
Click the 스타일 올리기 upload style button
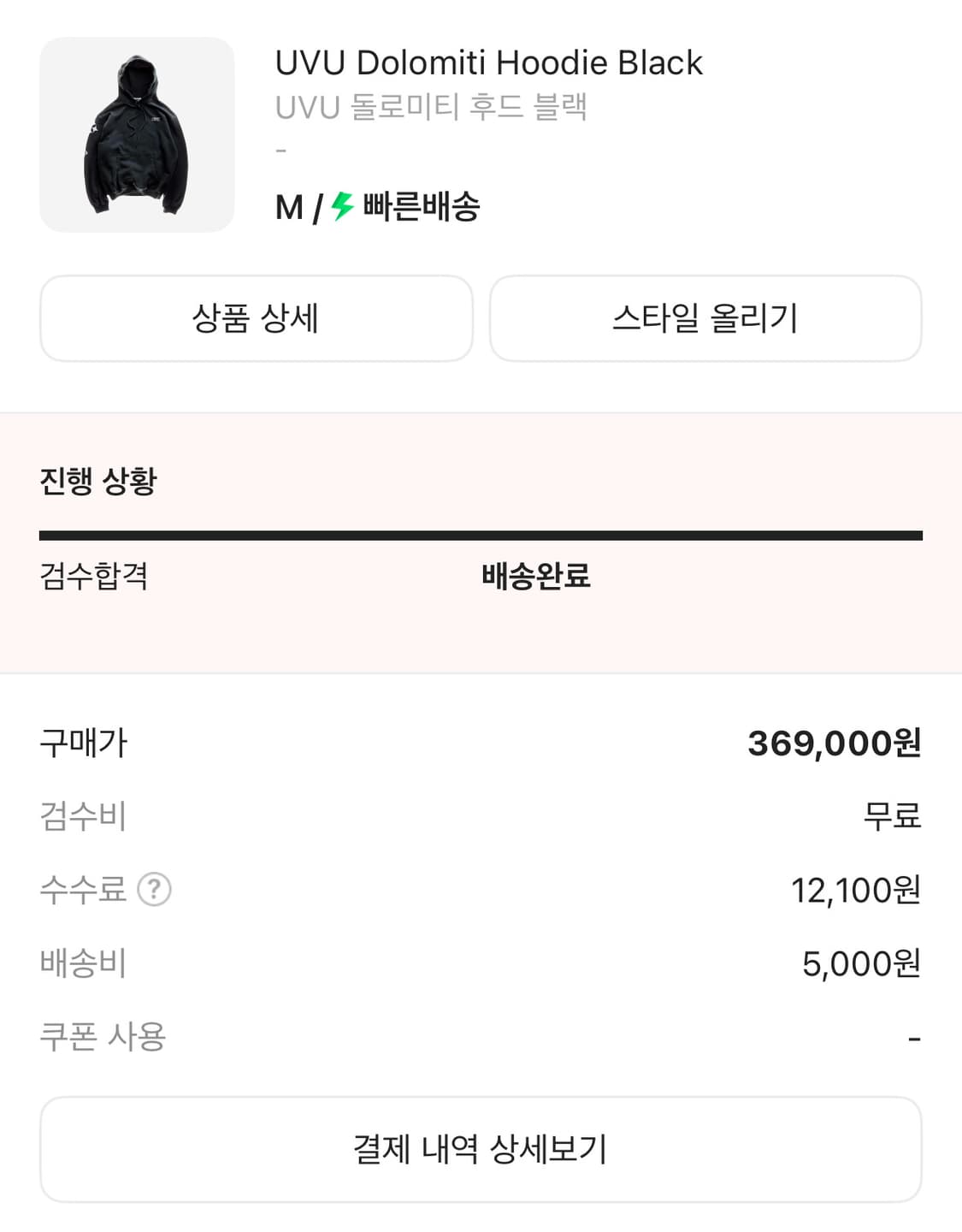coord(705,318)
